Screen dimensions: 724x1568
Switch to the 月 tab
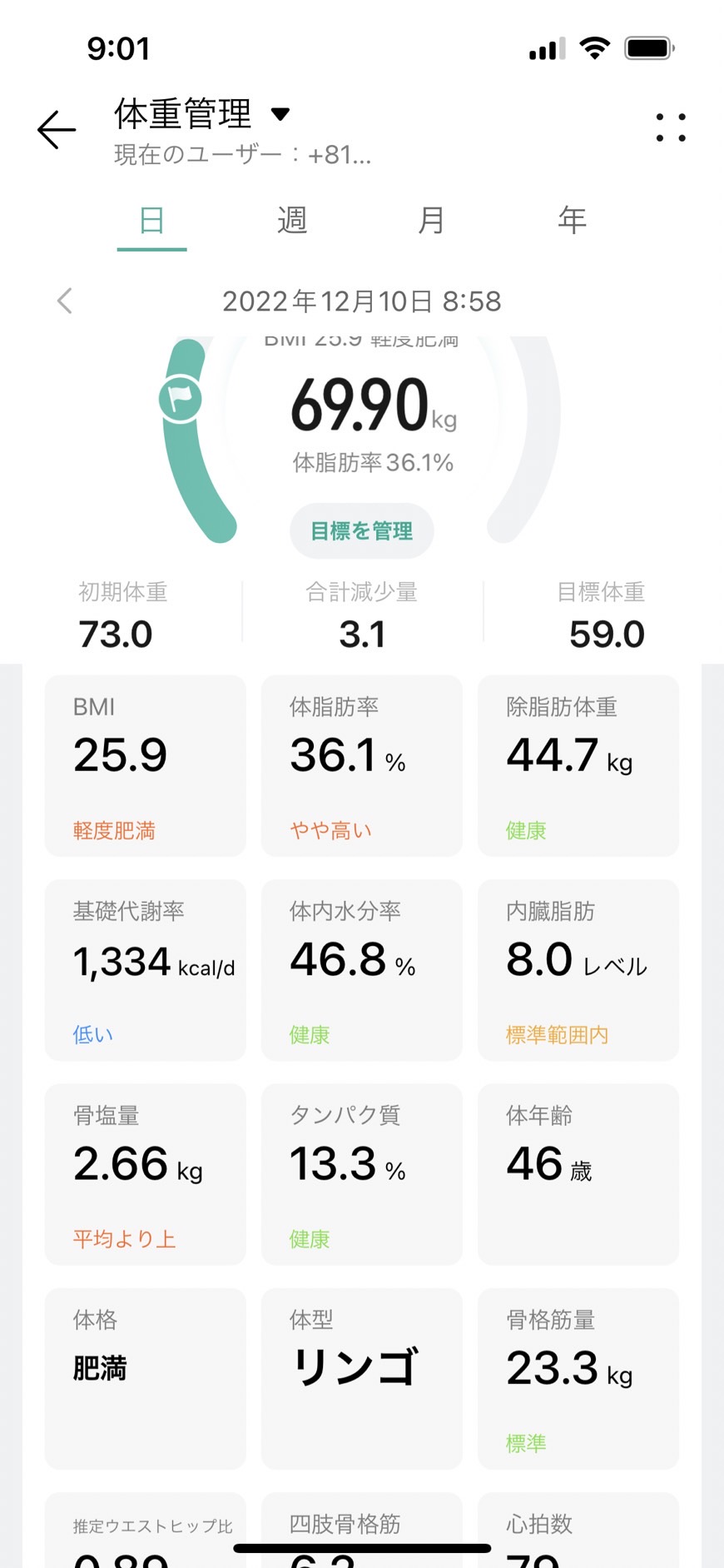[x=432, y=221]
